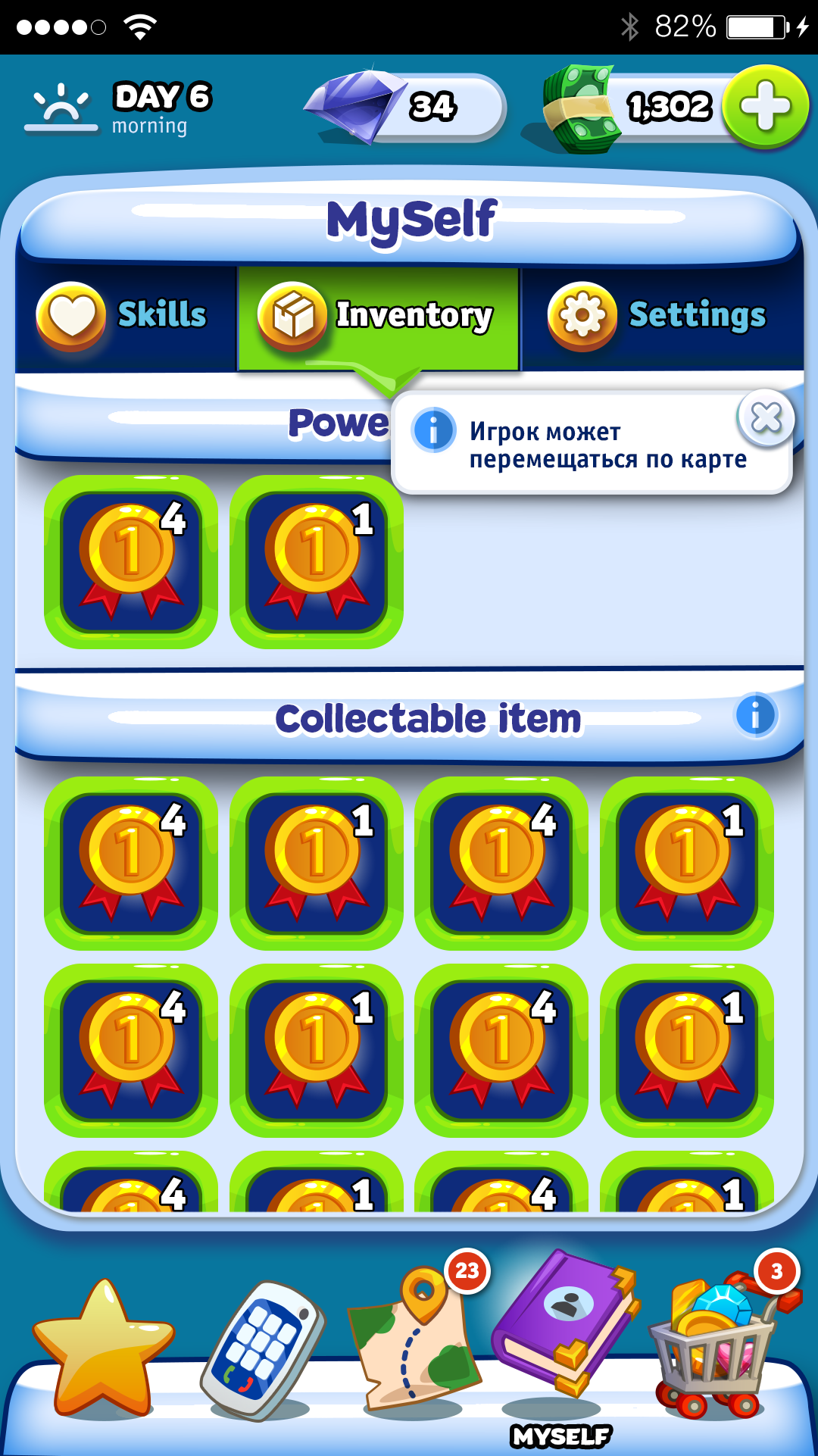Screen dimensions: 818x1456
Task: Tap the green plus button to add cash
Action: coord(765,107)
